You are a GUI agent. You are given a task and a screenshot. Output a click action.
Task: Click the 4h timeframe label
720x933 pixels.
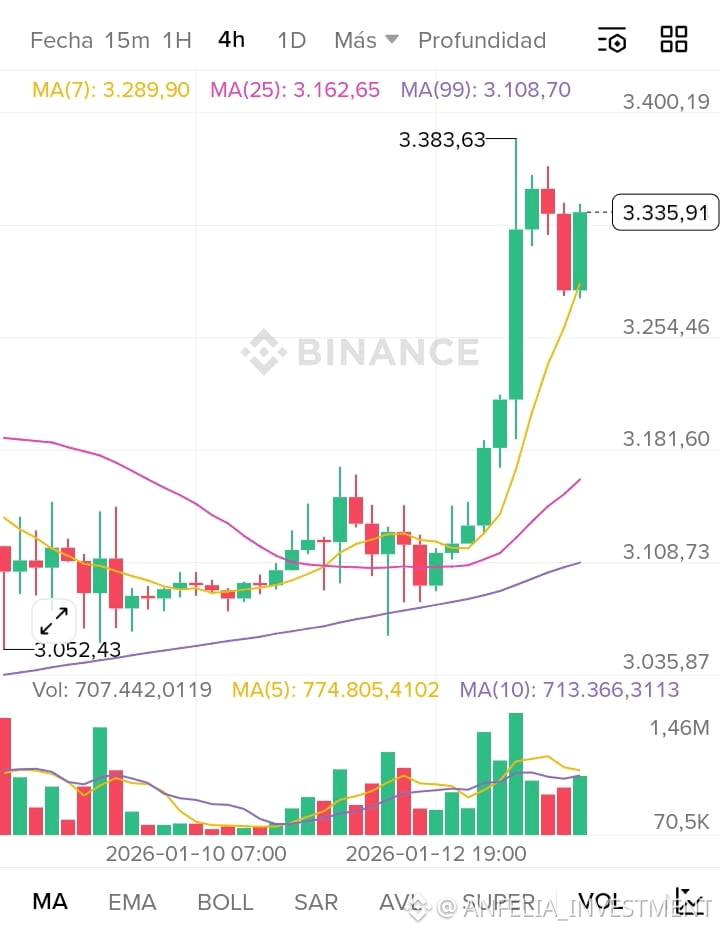coord(230,40)
